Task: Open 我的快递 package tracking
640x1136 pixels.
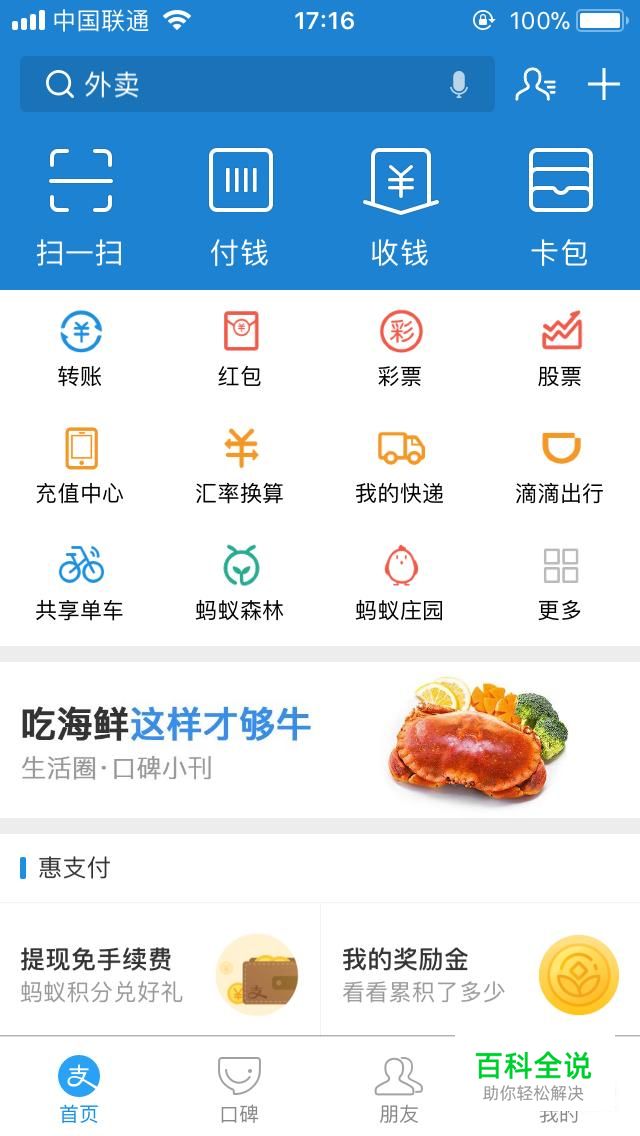Action: click(x=400, y=465)
